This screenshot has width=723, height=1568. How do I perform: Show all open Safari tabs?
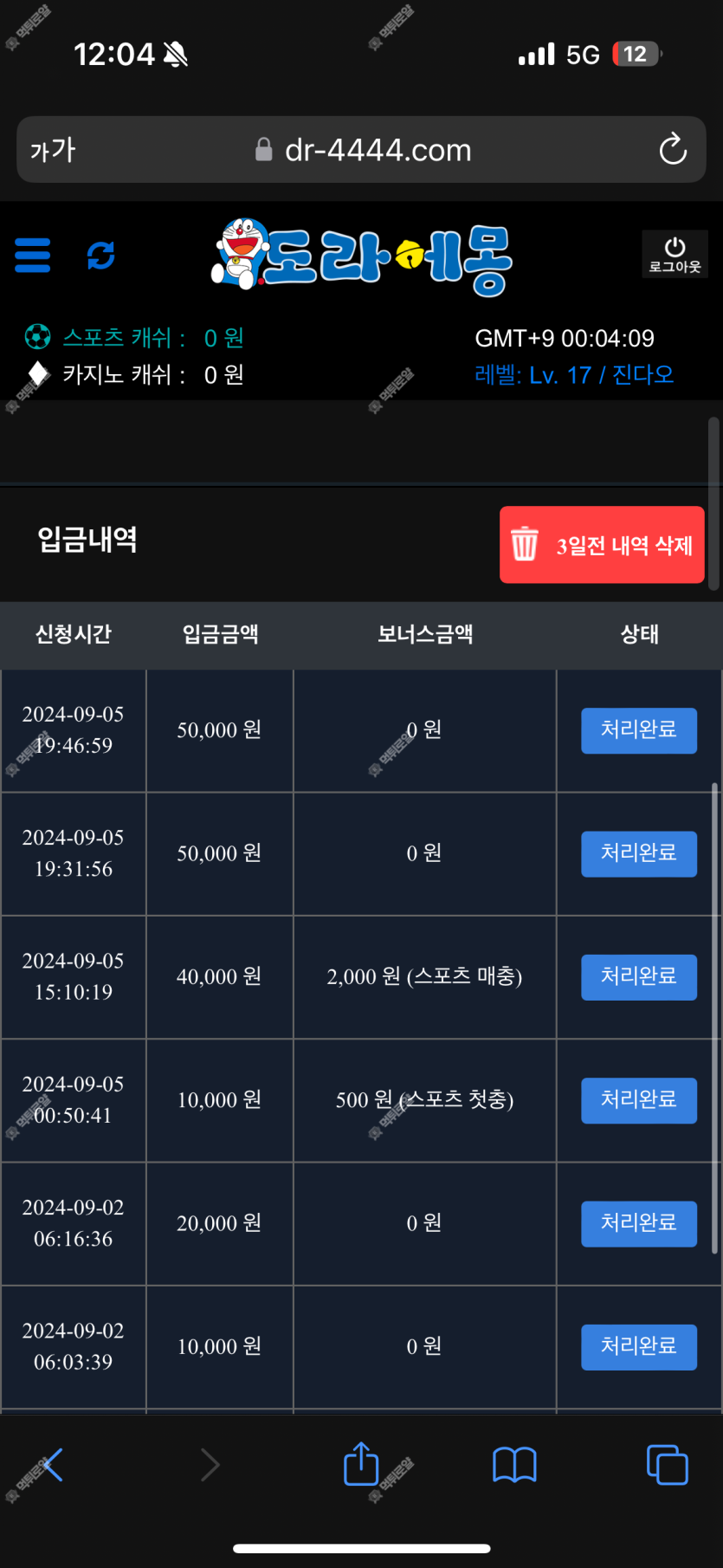pos(668,1465)
